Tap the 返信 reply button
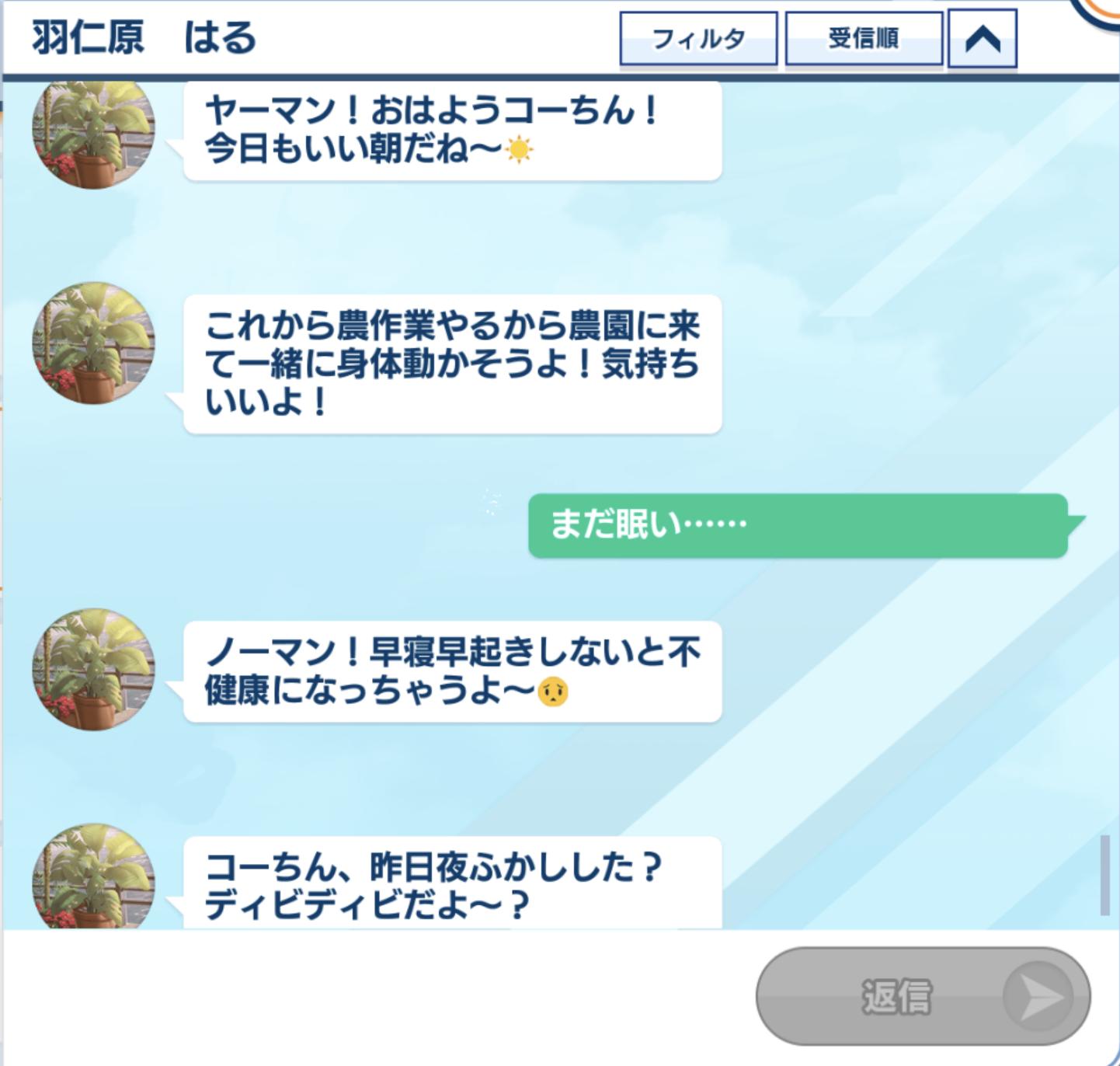The width and height of the screenshot is (1120, 1066). [x=923, y=995]
